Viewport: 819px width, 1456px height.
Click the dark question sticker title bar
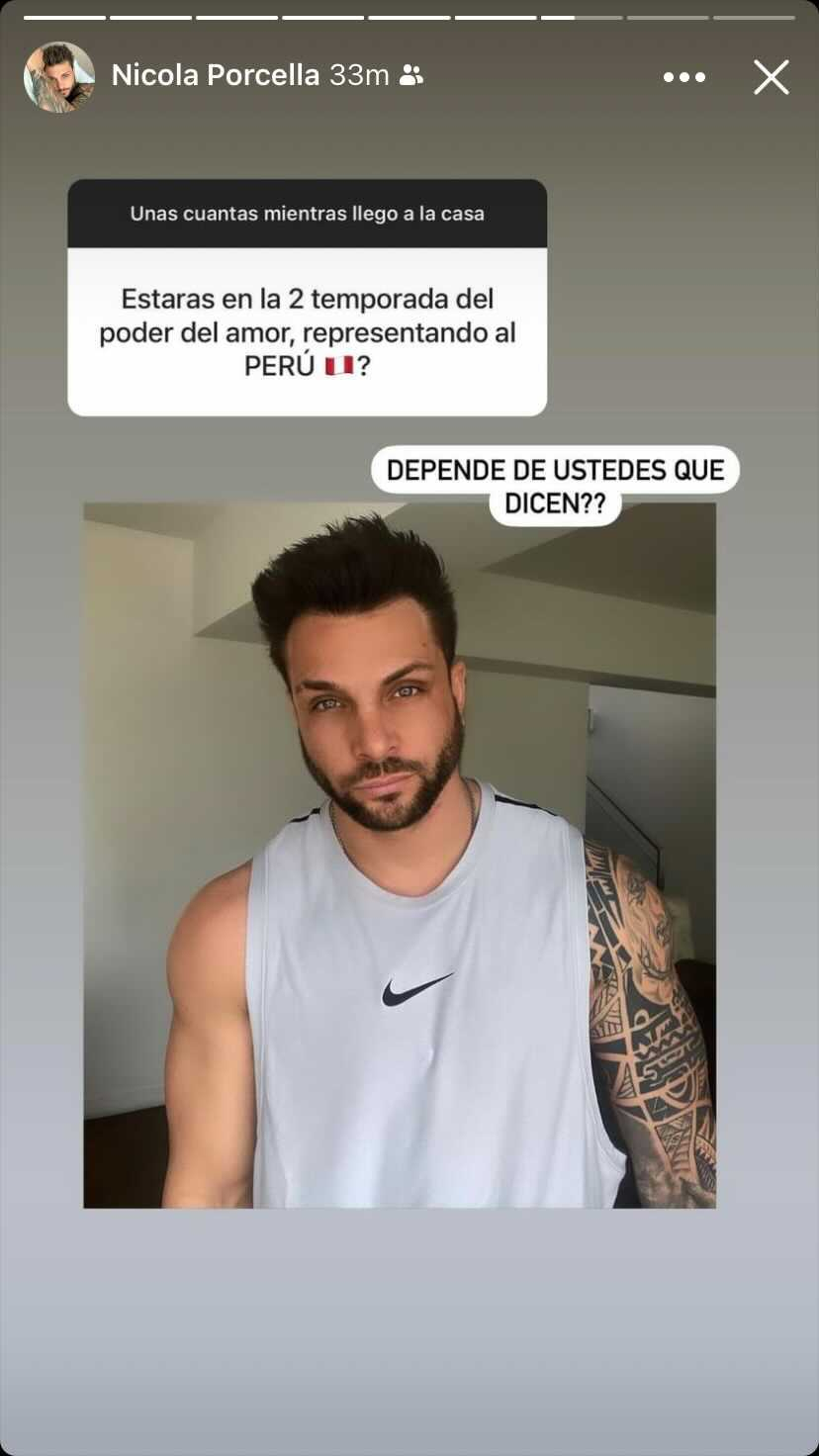[x=307, y=213]
